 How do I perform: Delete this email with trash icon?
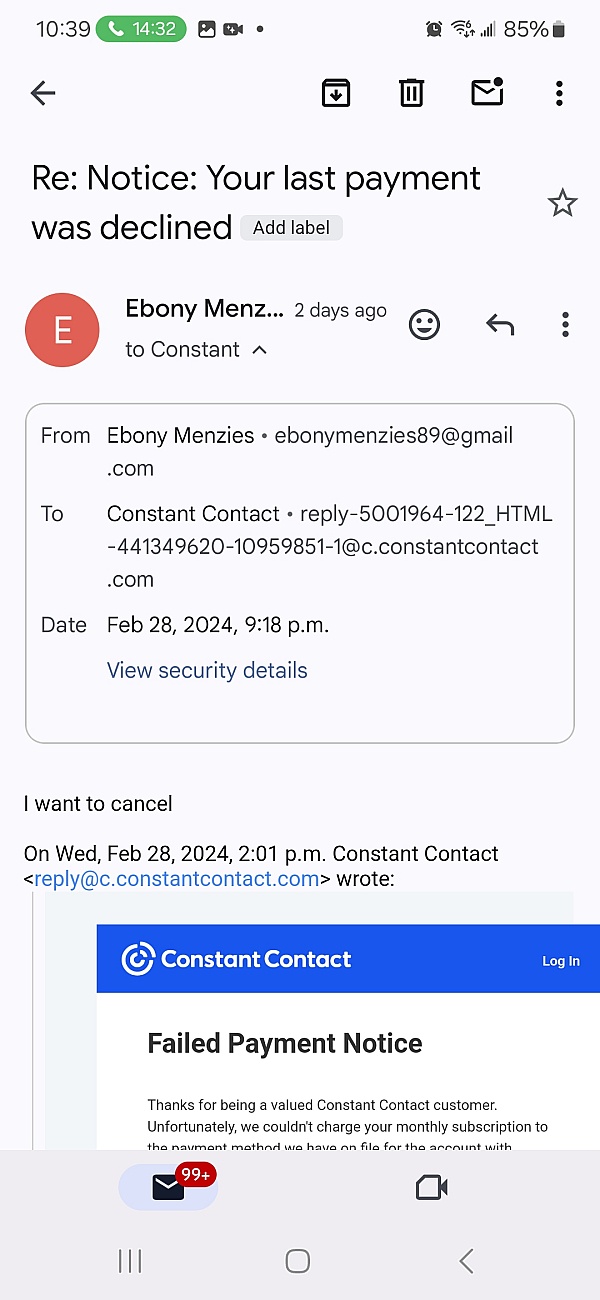click(412, 93)
